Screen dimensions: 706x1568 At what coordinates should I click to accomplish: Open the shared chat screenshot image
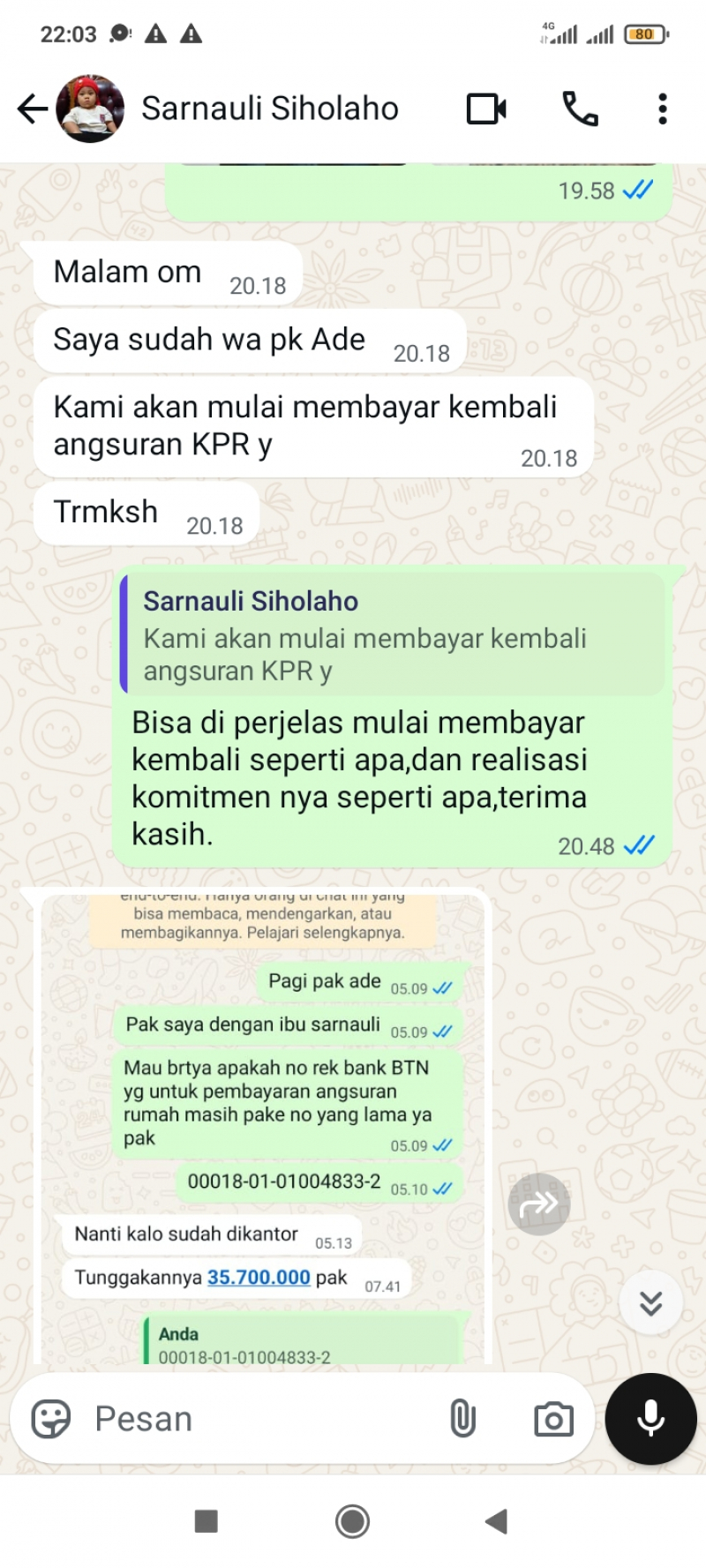(263, 1129)
